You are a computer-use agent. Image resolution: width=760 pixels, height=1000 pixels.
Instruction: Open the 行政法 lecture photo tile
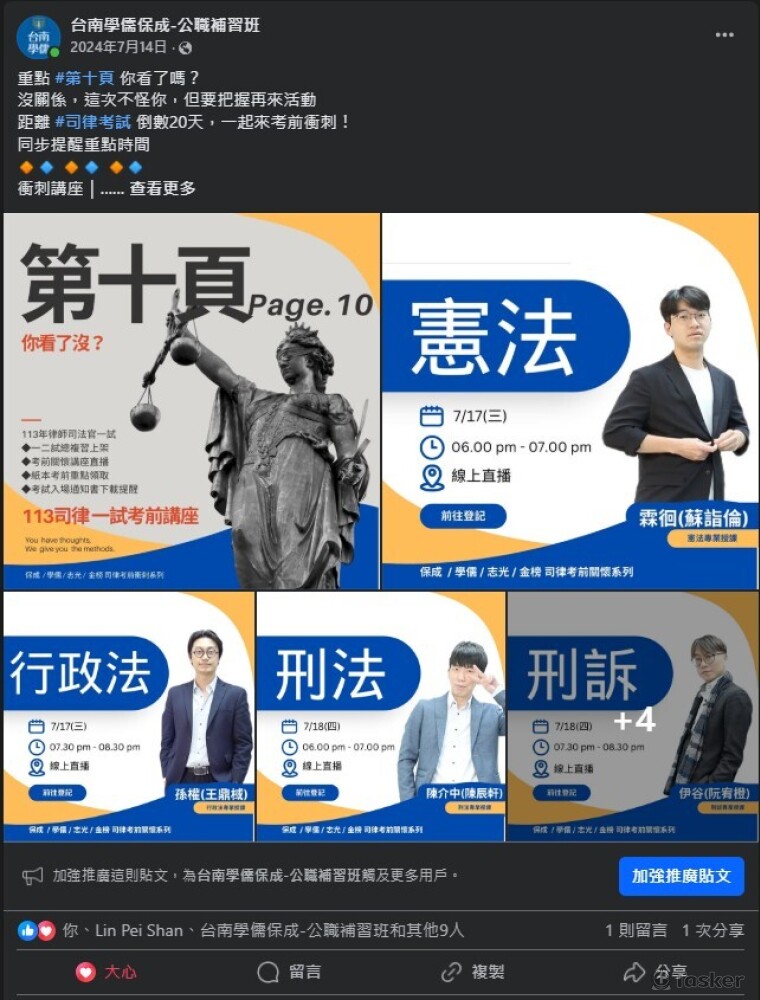[x=127, y=716]
